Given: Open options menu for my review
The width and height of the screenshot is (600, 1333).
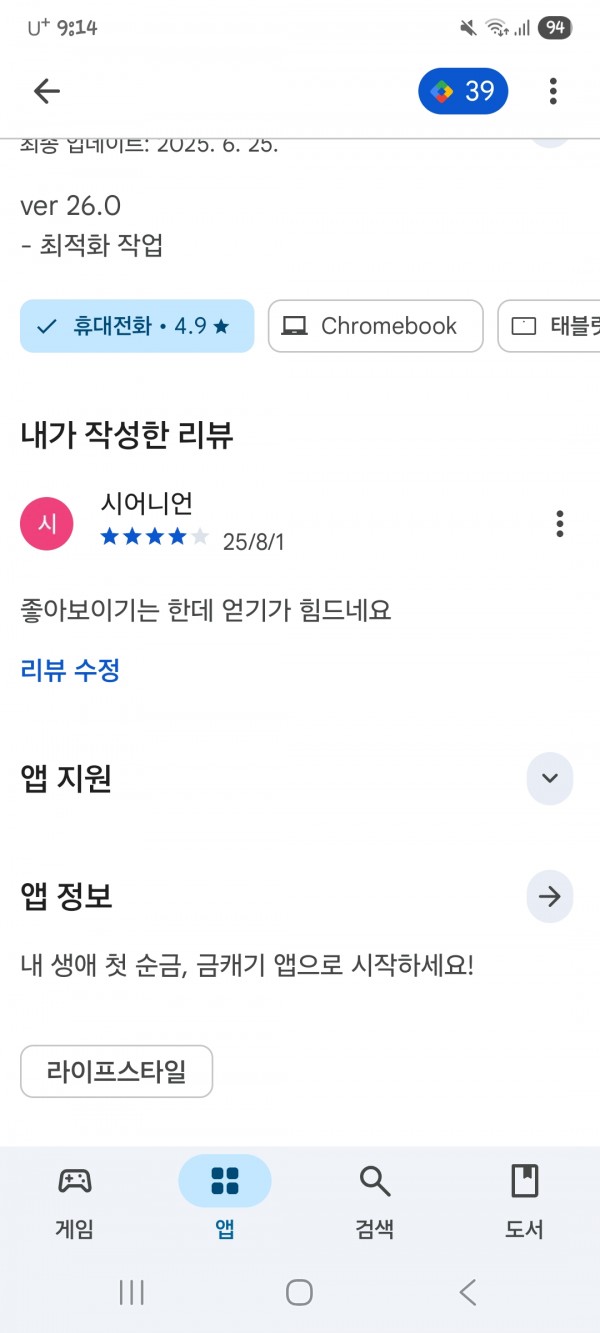Looking at the screenshot, I should click(559, 523).
